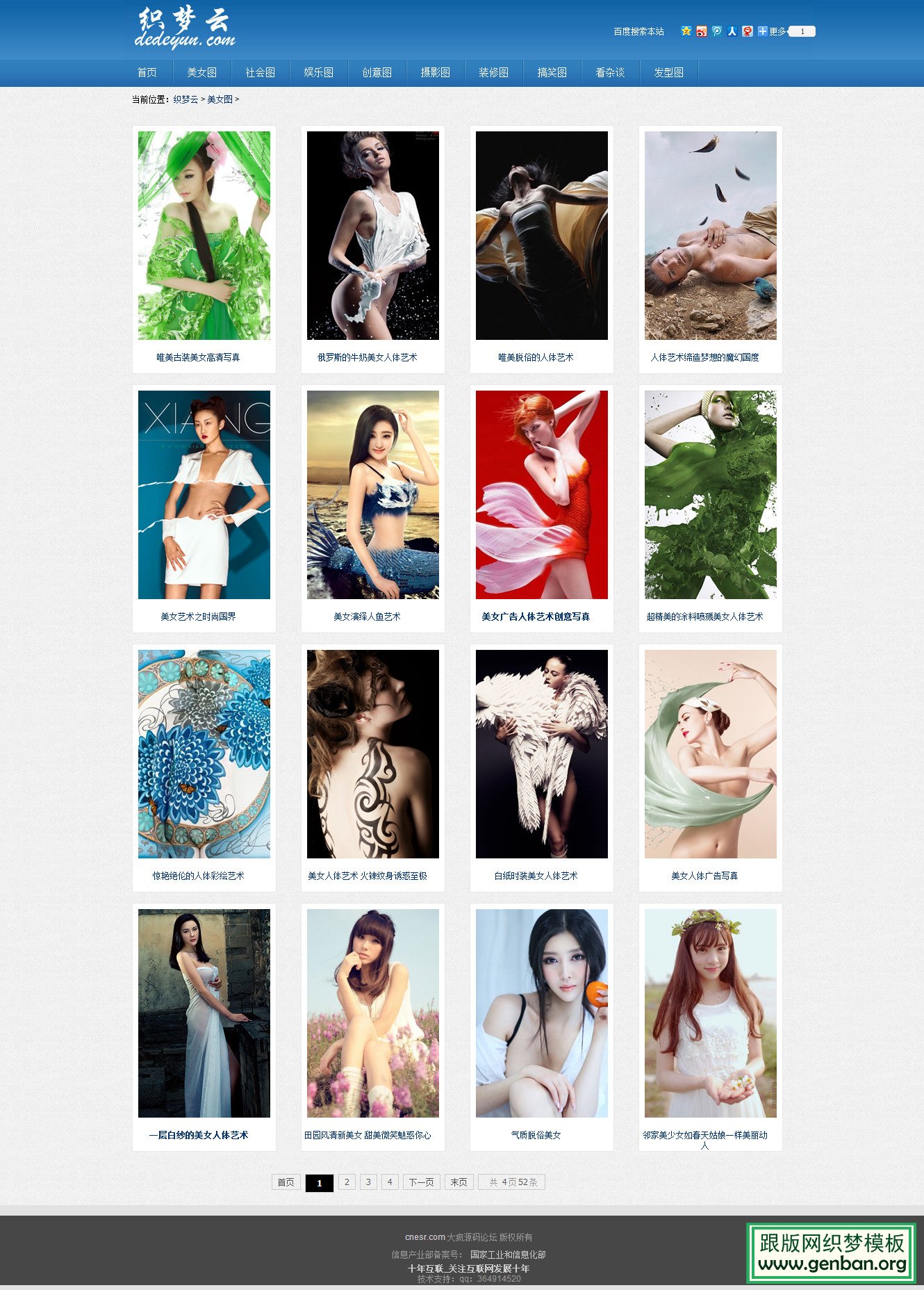Go to the 下一页 next page
The height and width of the screenshot is (1290, 924).
[421, 1182]
